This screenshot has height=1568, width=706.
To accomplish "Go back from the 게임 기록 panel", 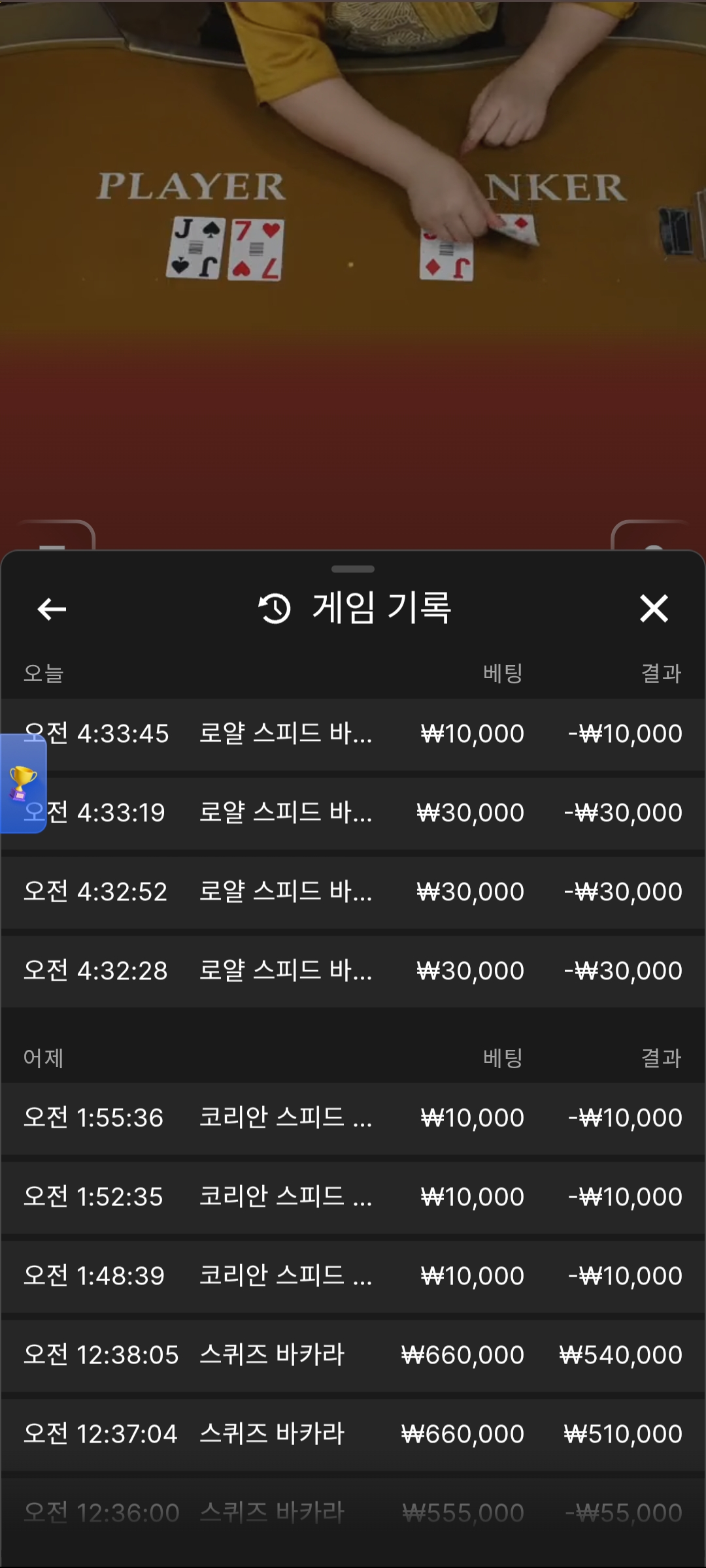I will pos(52,609).
